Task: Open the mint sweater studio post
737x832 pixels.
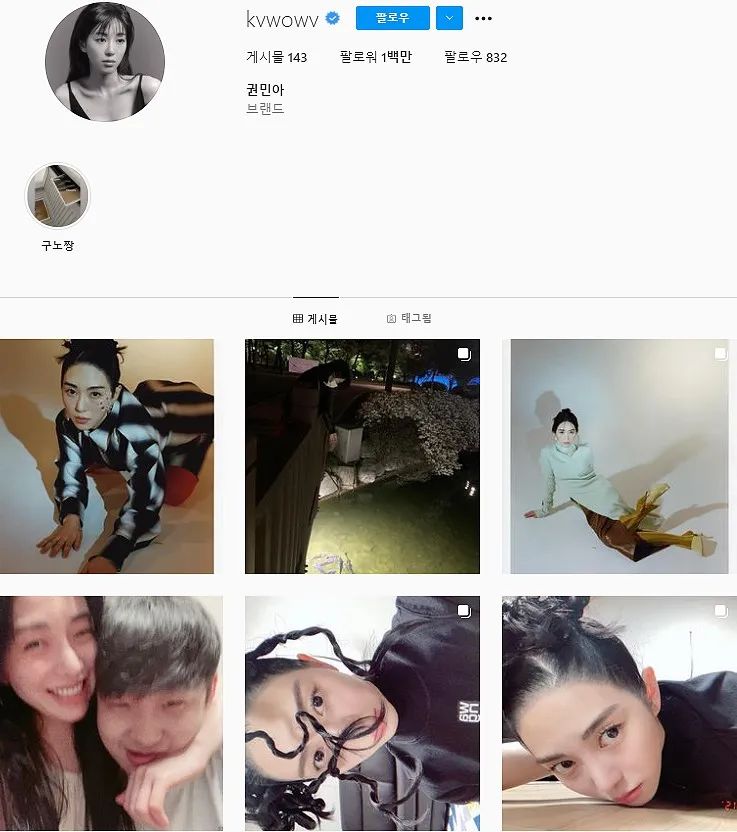Action: pos(619,456)
